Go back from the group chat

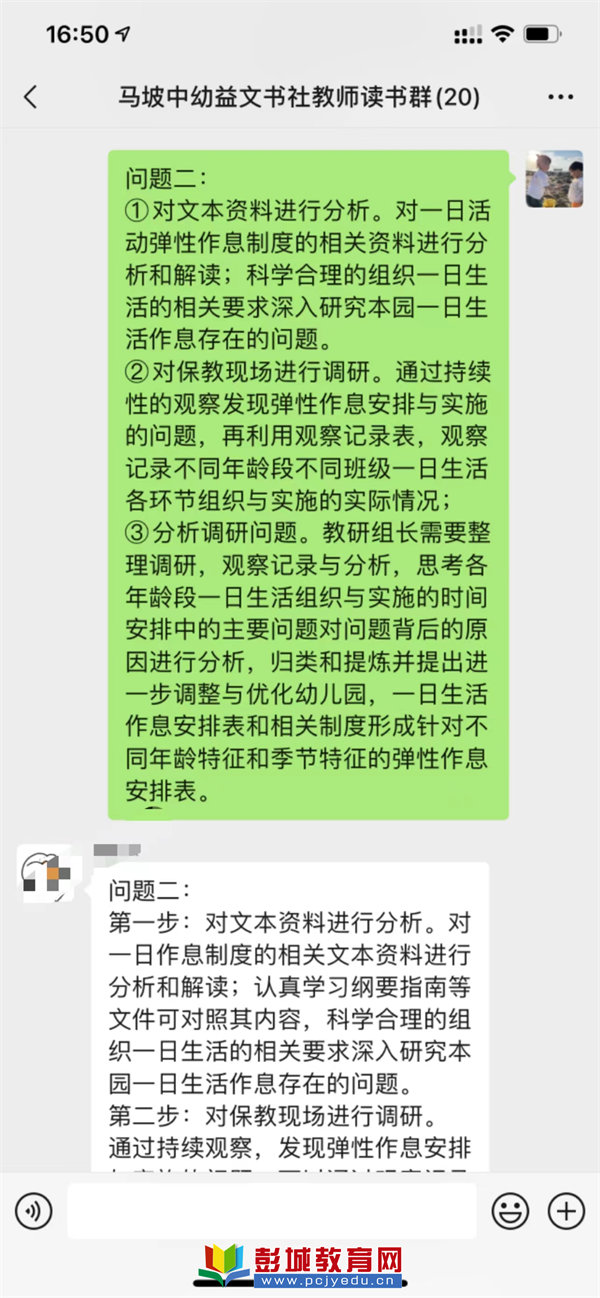pyautogui.click(x=30, y=97)
